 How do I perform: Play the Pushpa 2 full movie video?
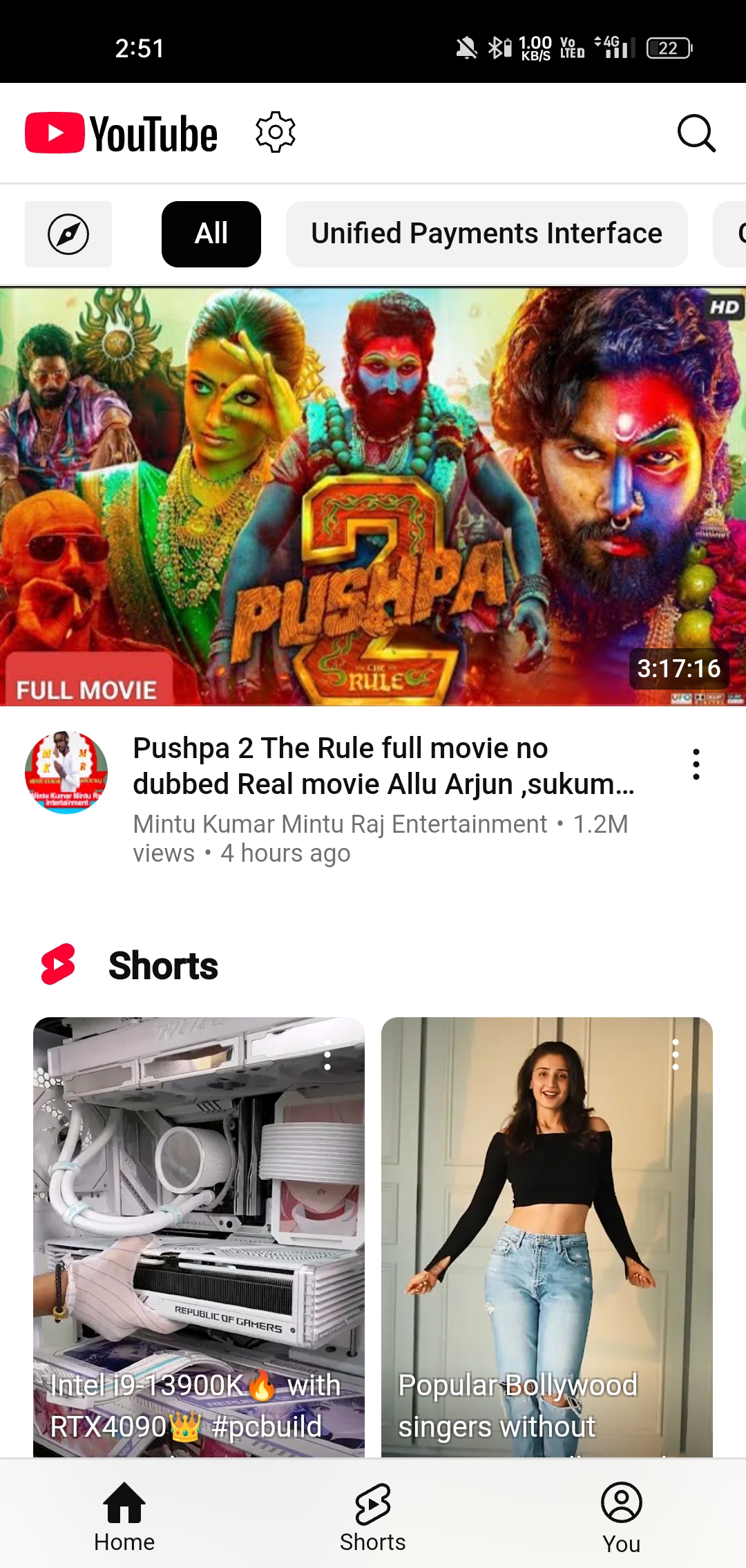[x=373, y=496]
